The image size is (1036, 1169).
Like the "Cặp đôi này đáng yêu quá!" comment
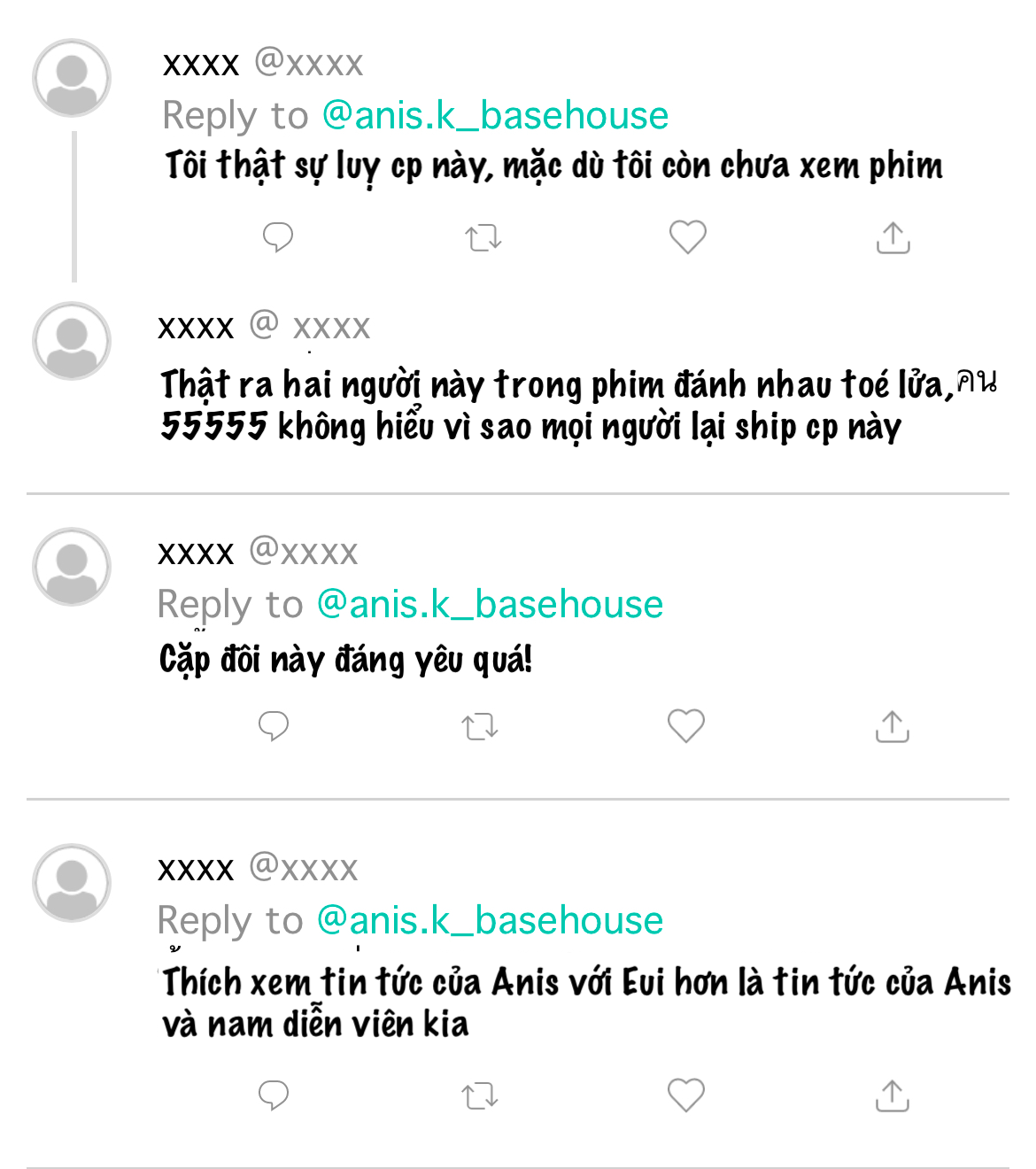(685, 726)
